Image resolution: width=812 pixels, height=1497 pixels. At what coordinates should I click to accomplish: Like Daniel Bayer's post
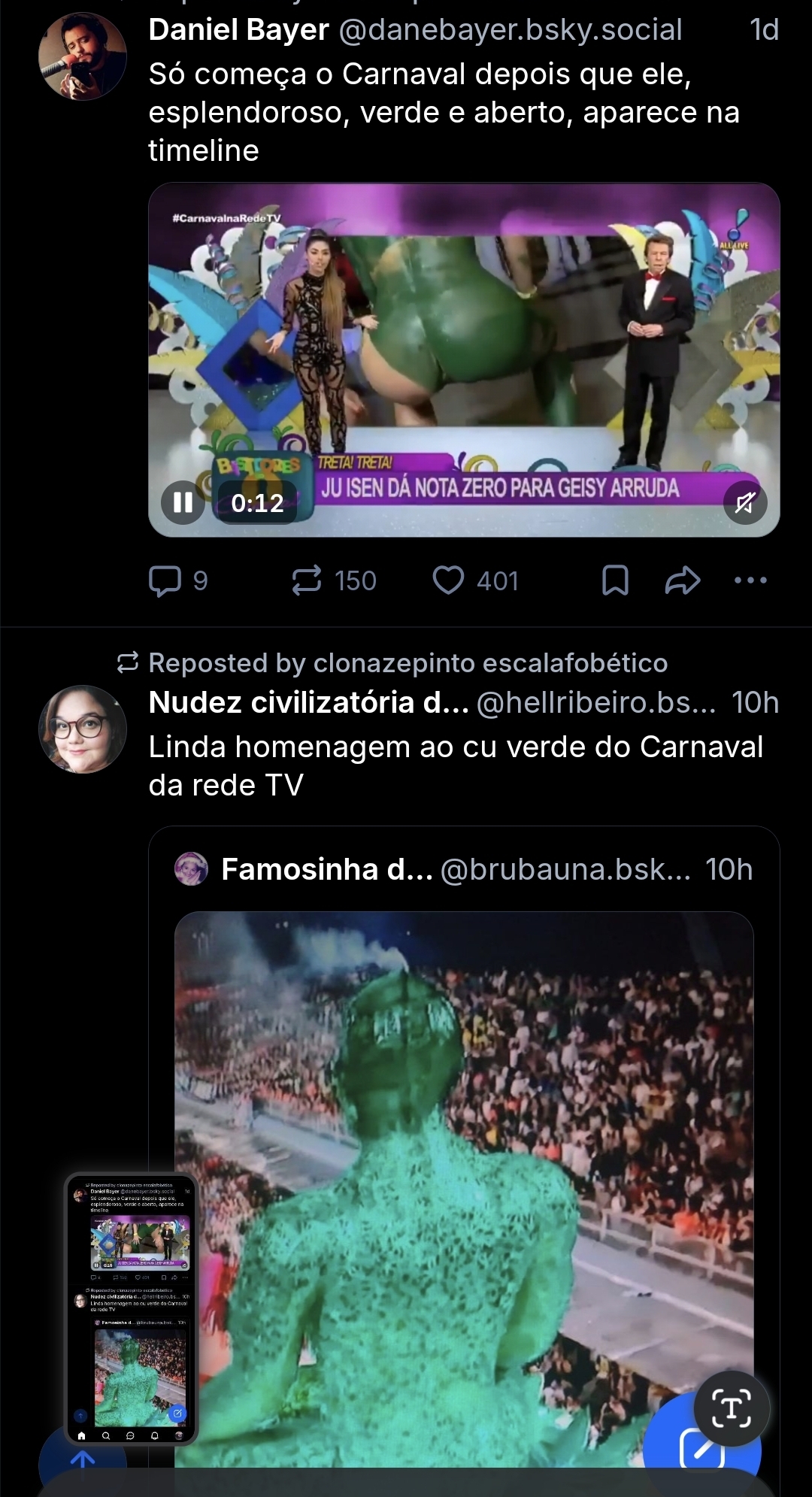pos(448,580)
